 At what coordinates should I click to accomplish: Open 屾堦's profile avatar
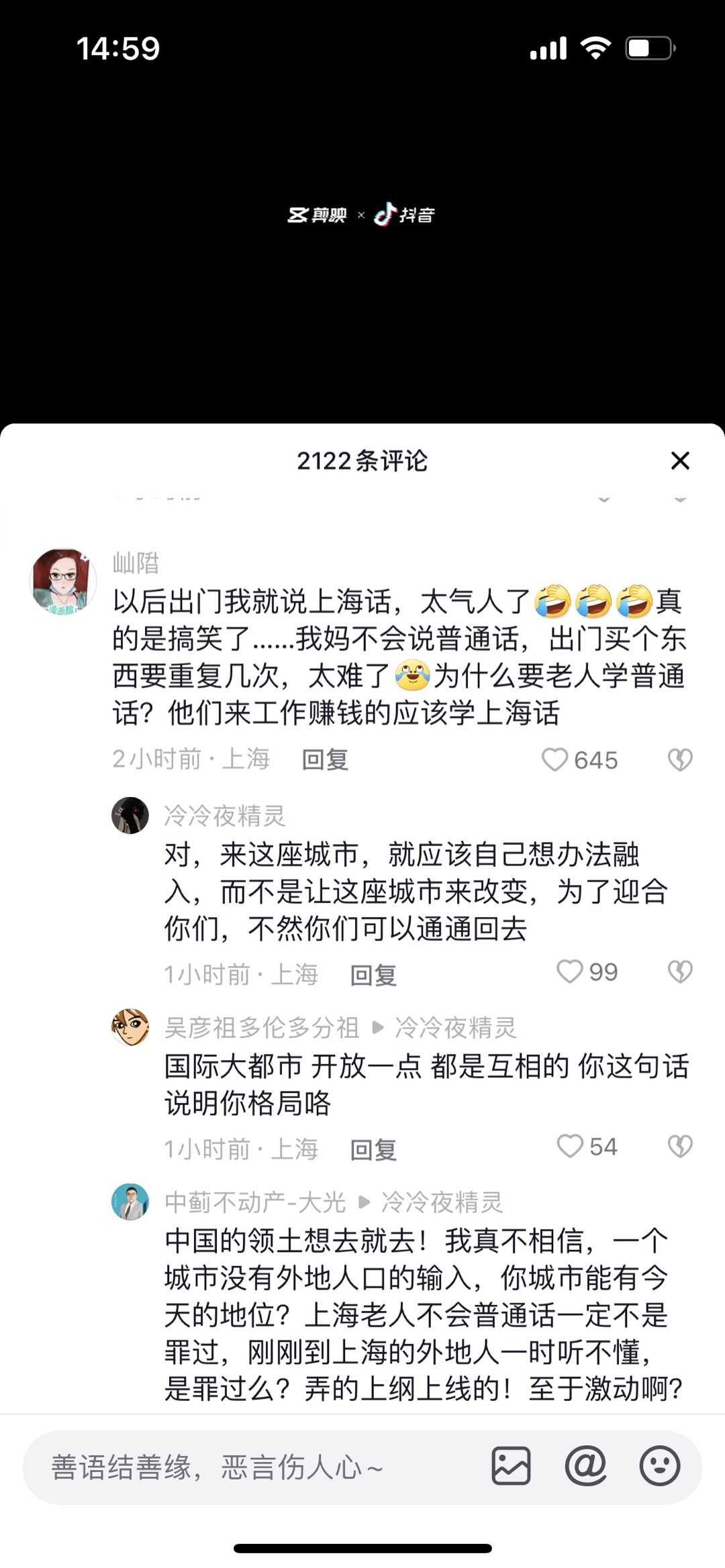[64, 581]
